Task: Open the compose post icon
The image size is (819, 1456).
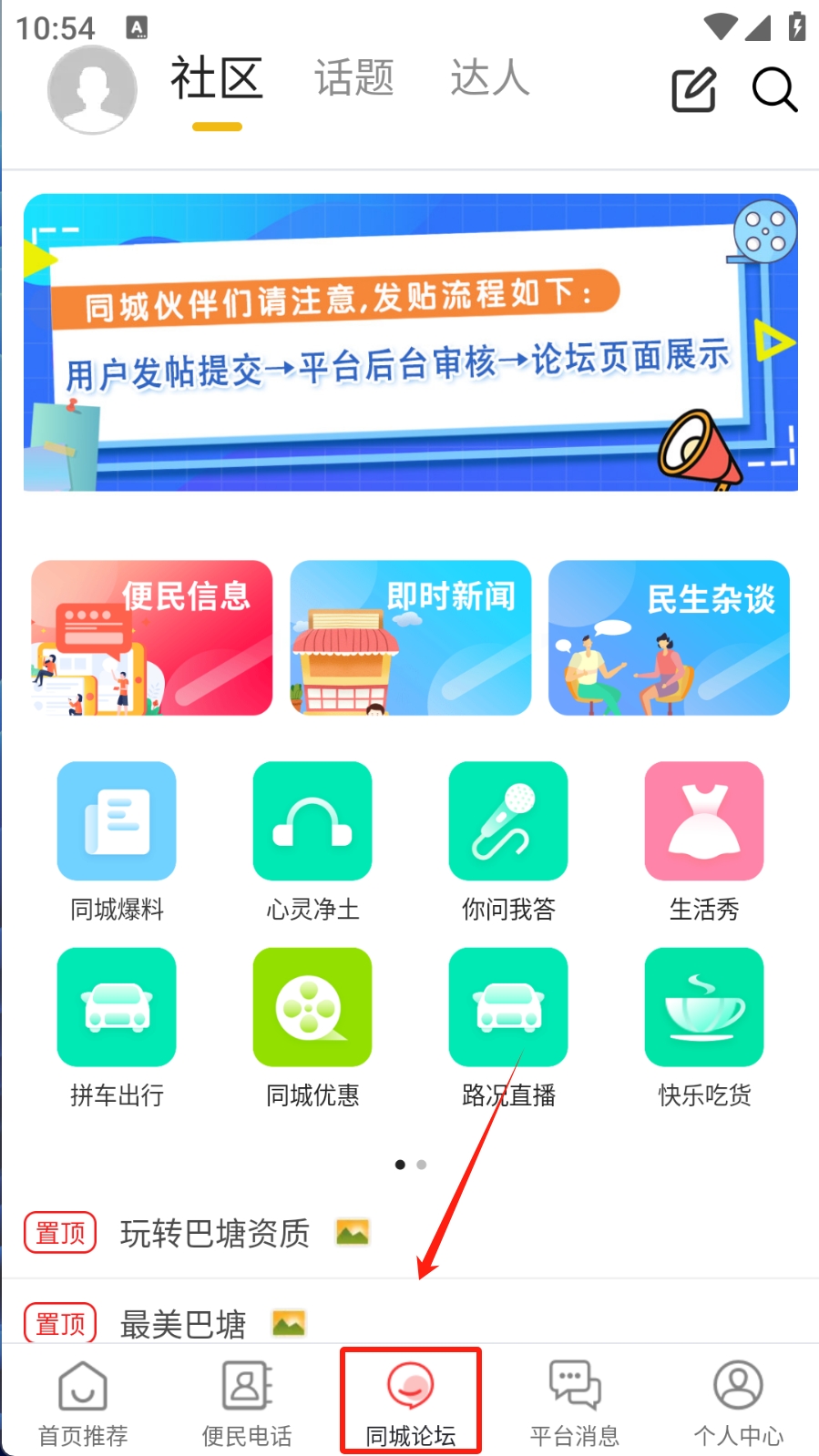Action: click(694, 89)
